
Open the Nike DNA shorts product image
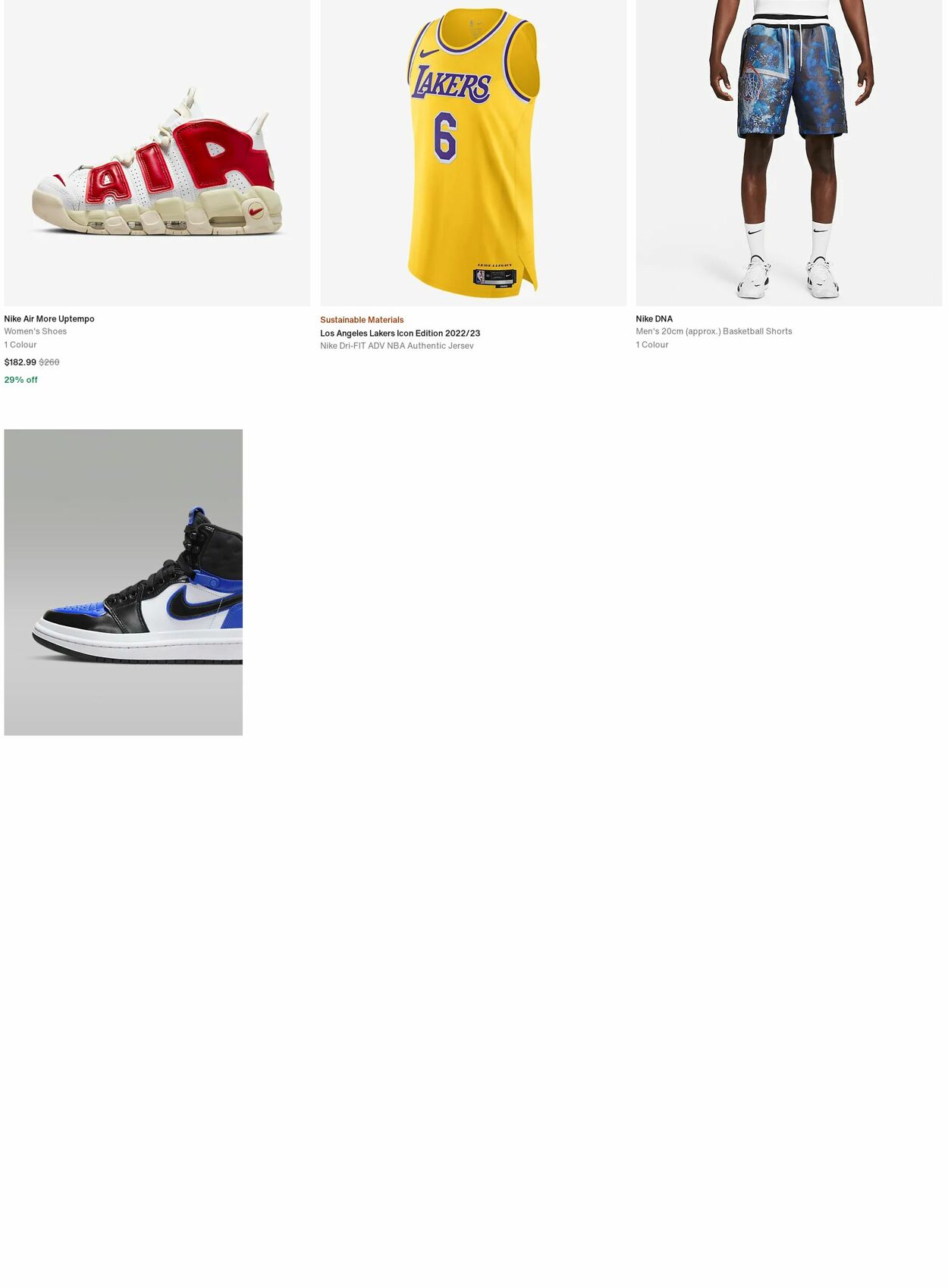[789, 152]
